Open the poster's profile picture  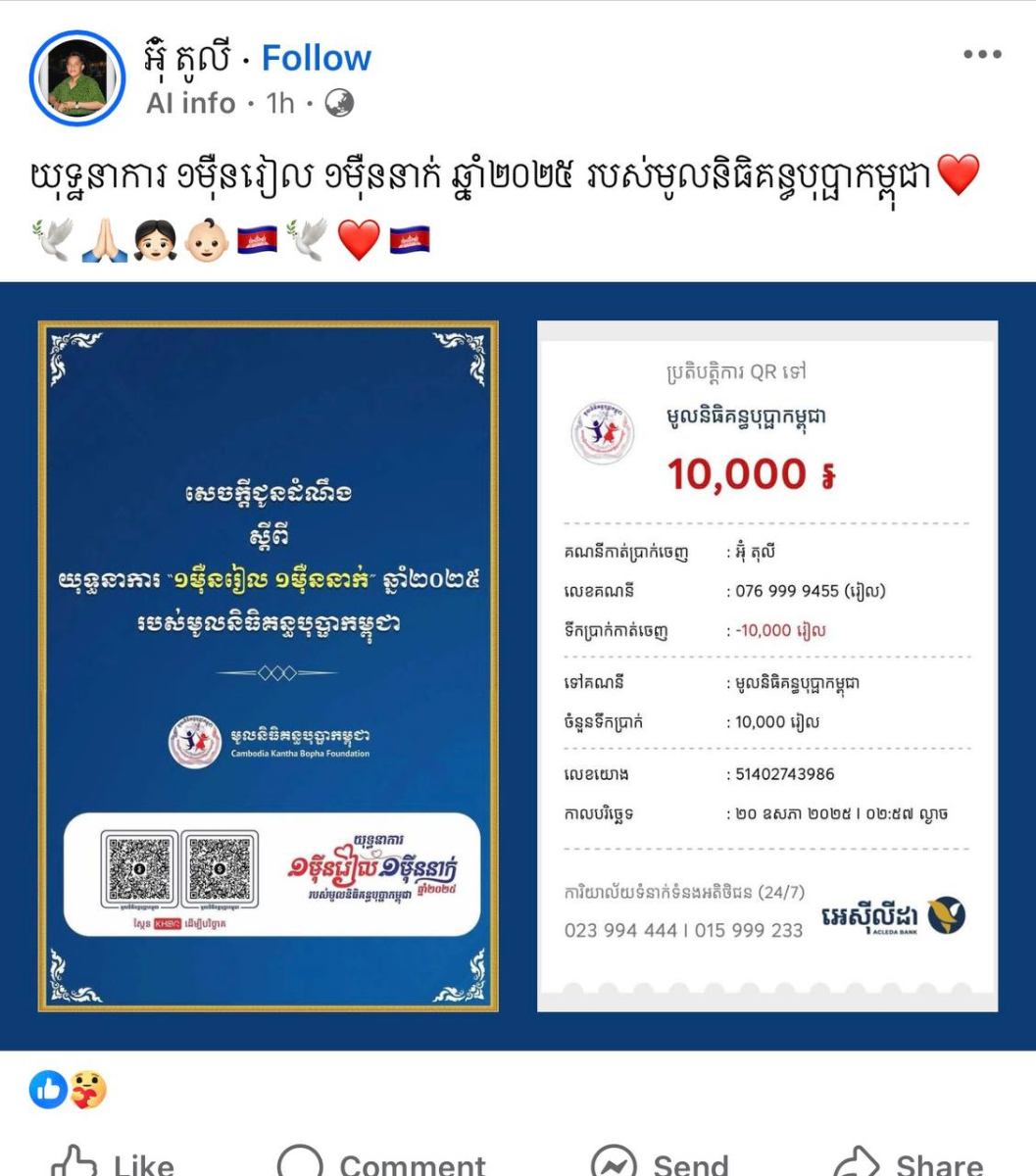click(77, 79)
